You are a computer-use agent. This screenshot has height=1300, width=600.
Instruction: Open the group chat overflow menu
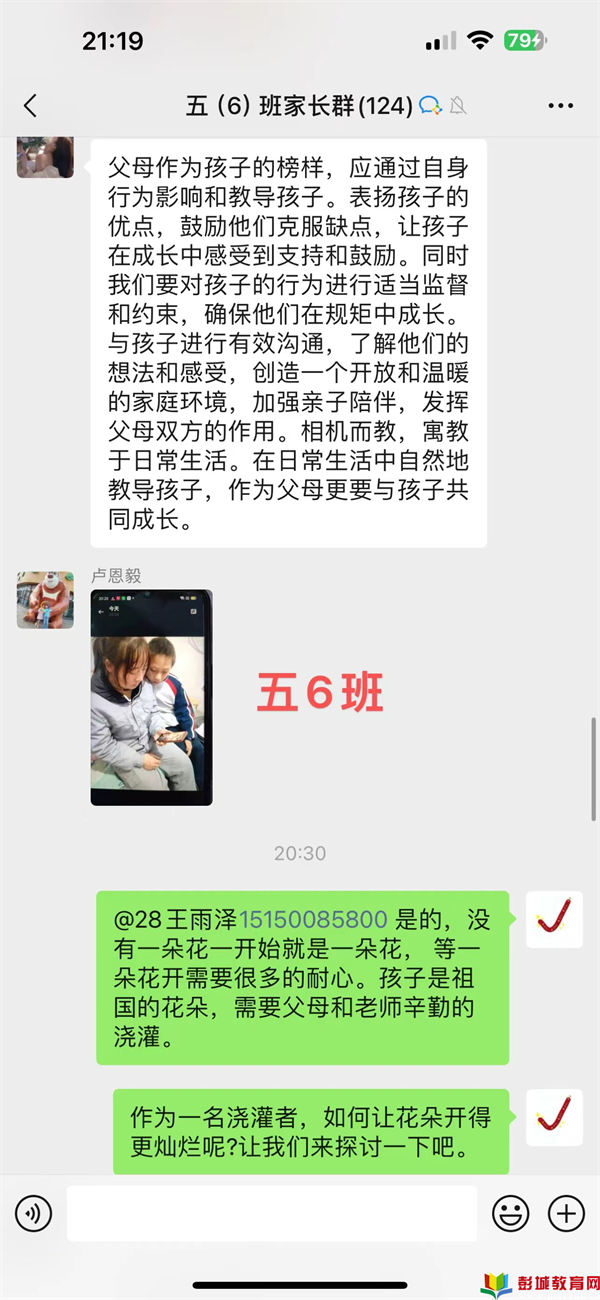point(560,105)
